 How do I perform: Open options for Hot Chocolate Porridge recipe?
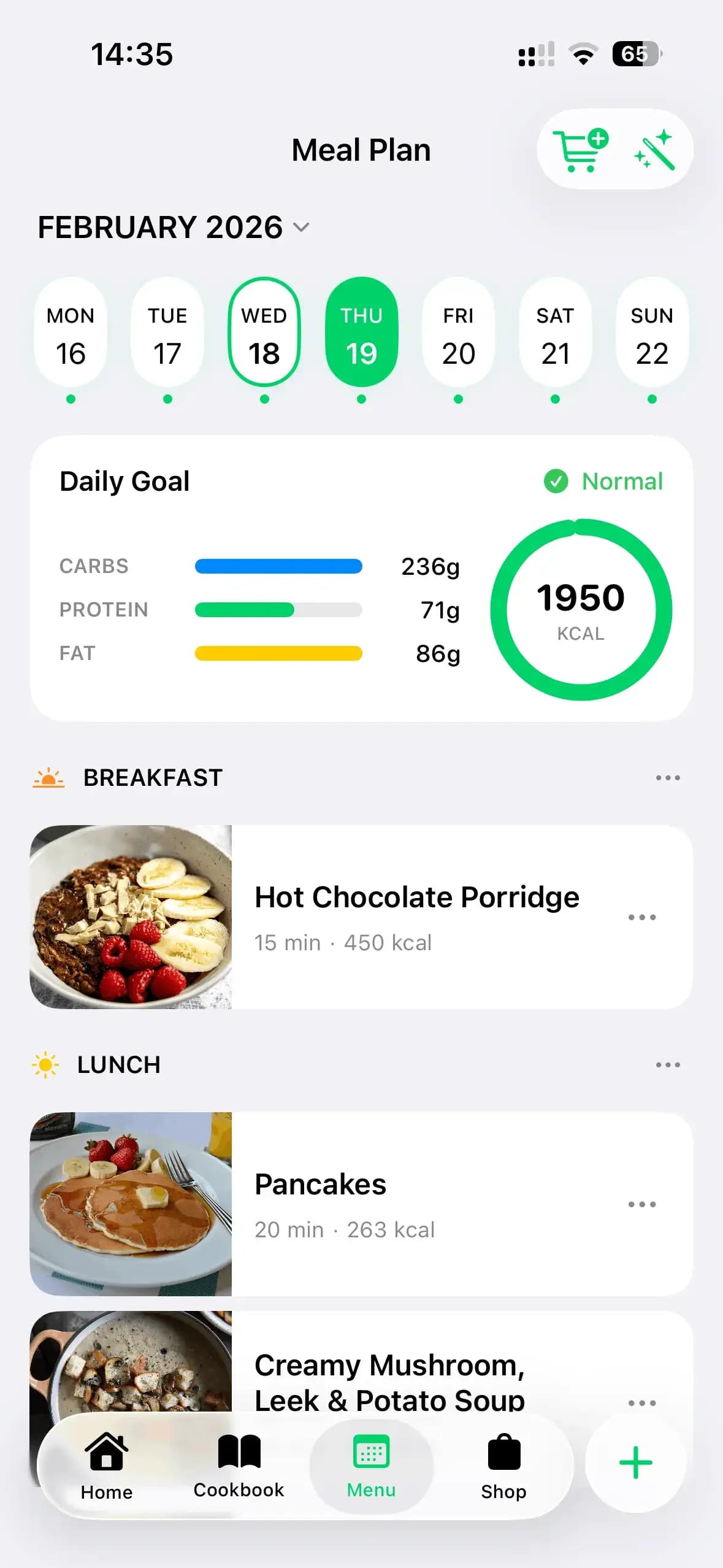tap(641, 917)
